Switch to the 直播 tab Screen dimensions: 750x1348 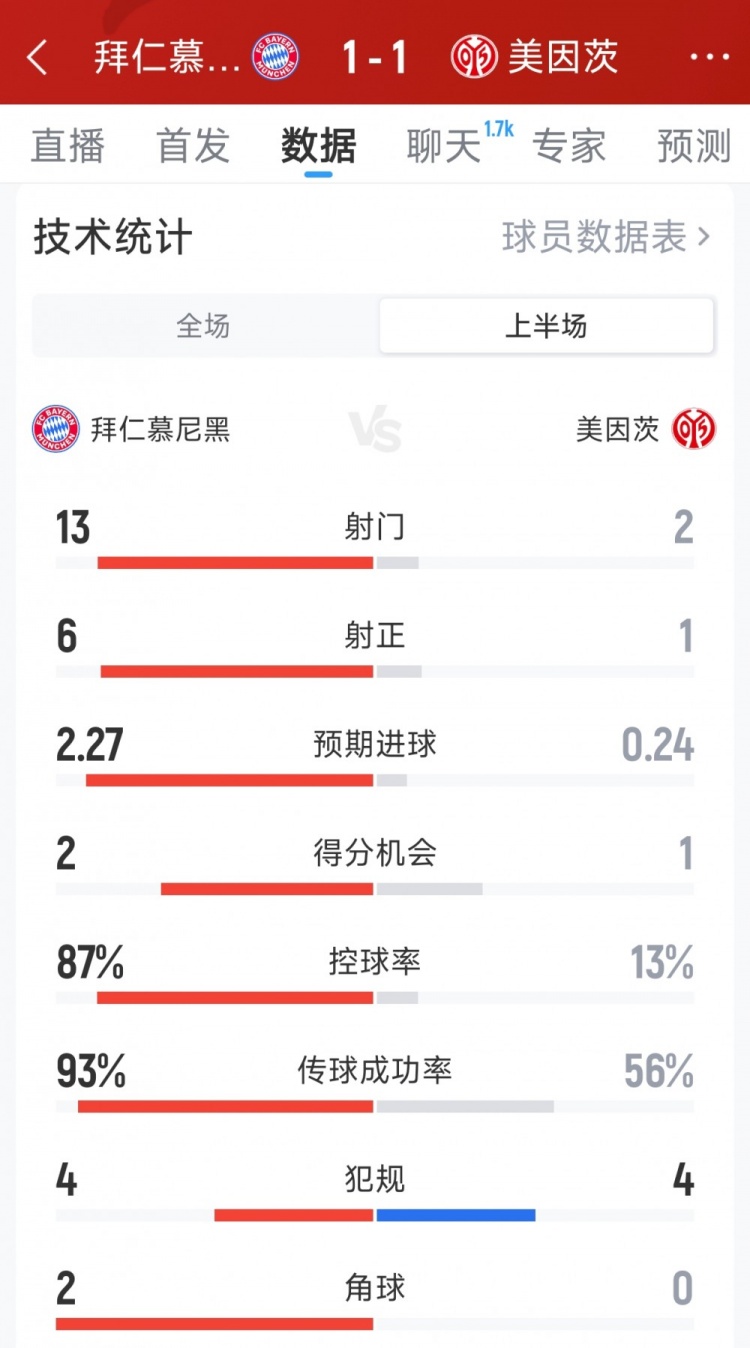[68, 146]
